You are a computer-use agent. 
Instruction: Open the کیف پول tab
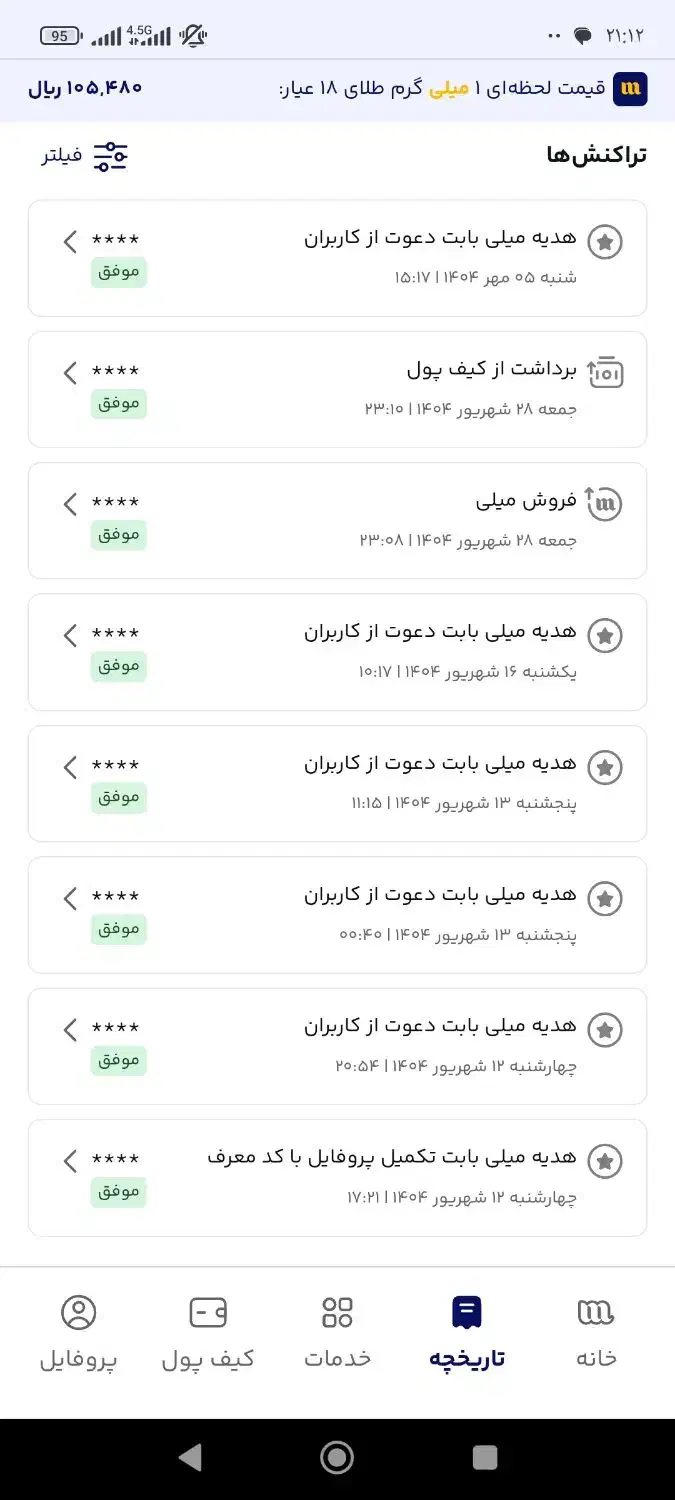click(x=208, y=1333)
